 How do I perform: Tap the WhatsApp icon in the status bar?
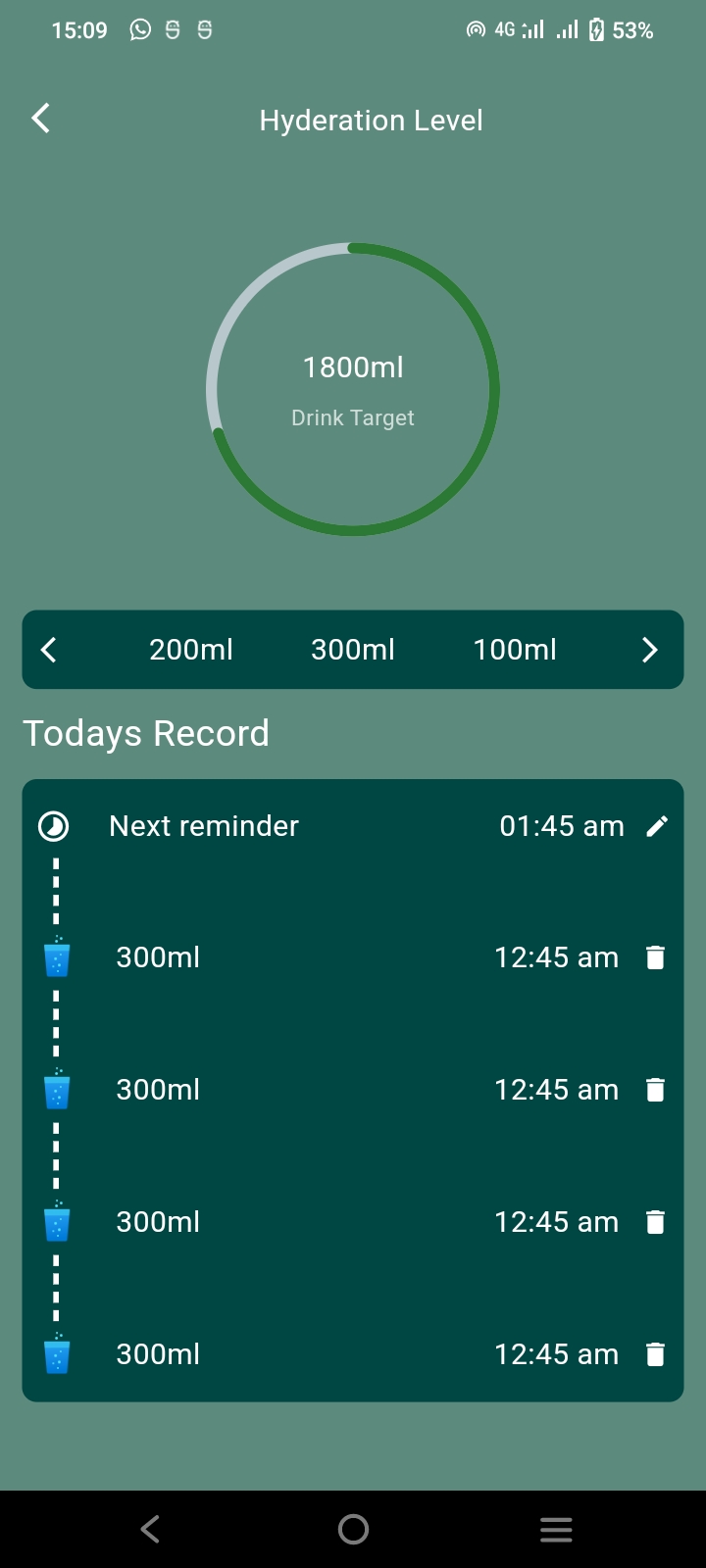tap(139, 29)
